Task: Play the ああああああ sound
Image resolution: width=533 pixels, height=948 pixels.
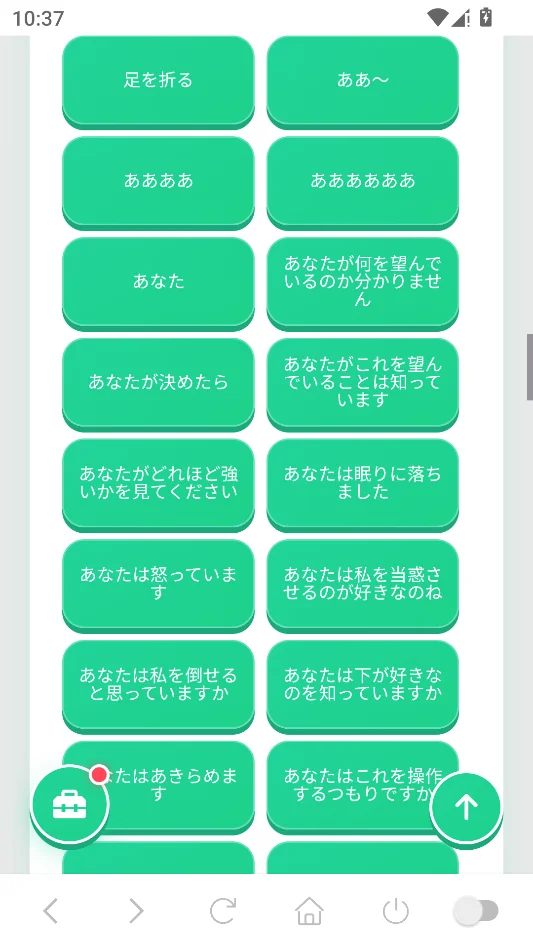Action: (363, 182)
